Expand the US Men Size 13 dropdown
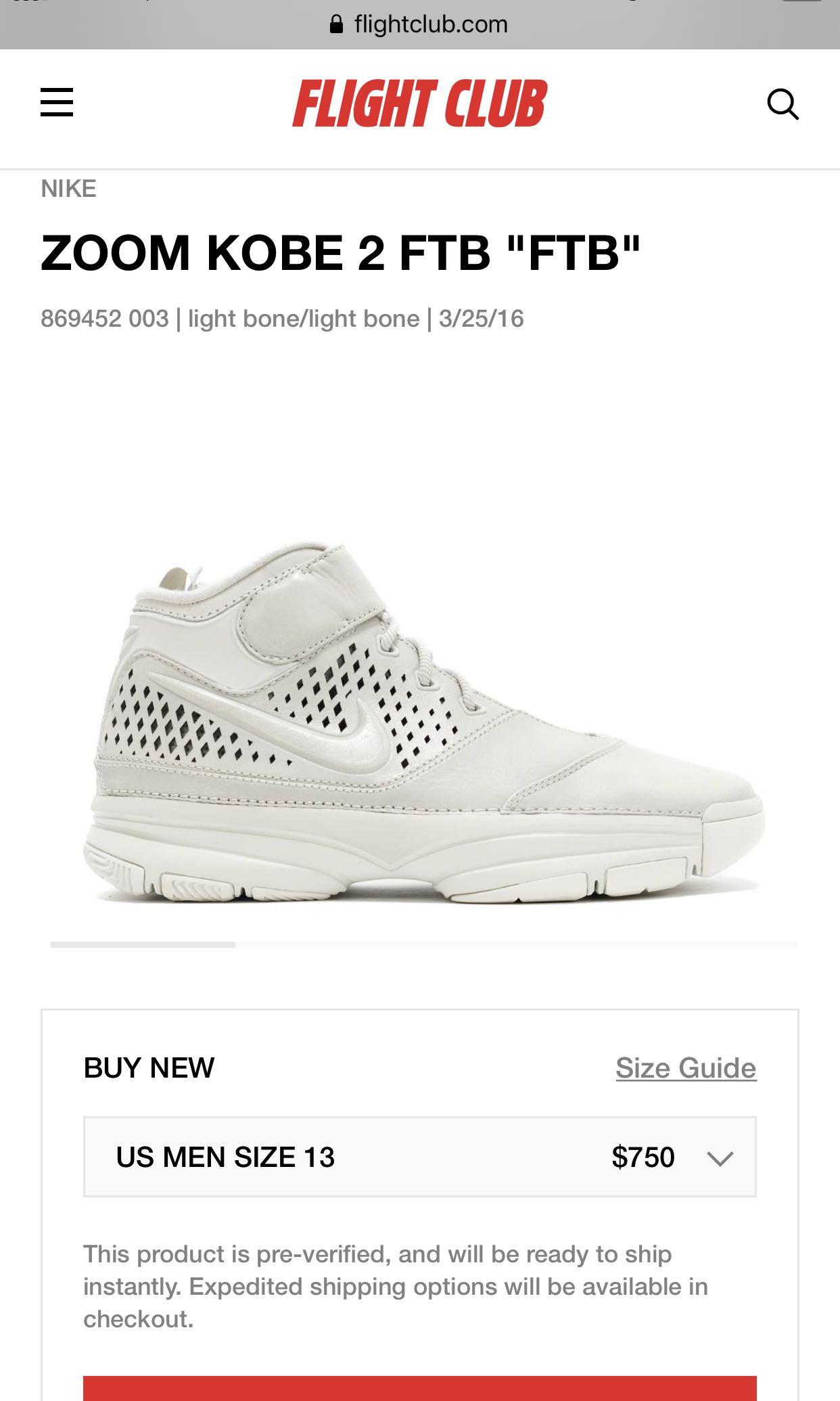The width and height of the screenshot is (840, 1401). [419, 1157]
